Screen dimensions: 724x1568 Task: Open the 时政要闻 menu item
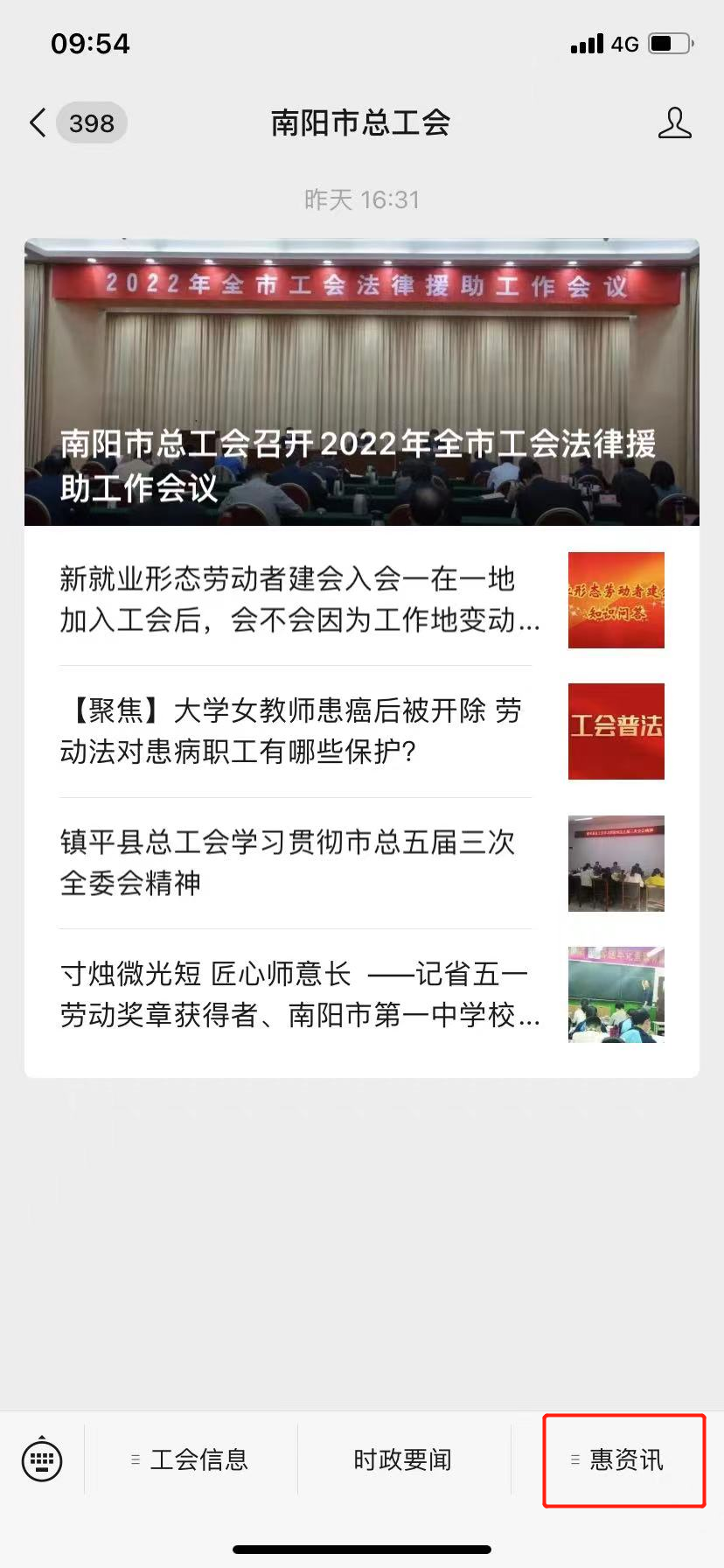click(403, 1459)
